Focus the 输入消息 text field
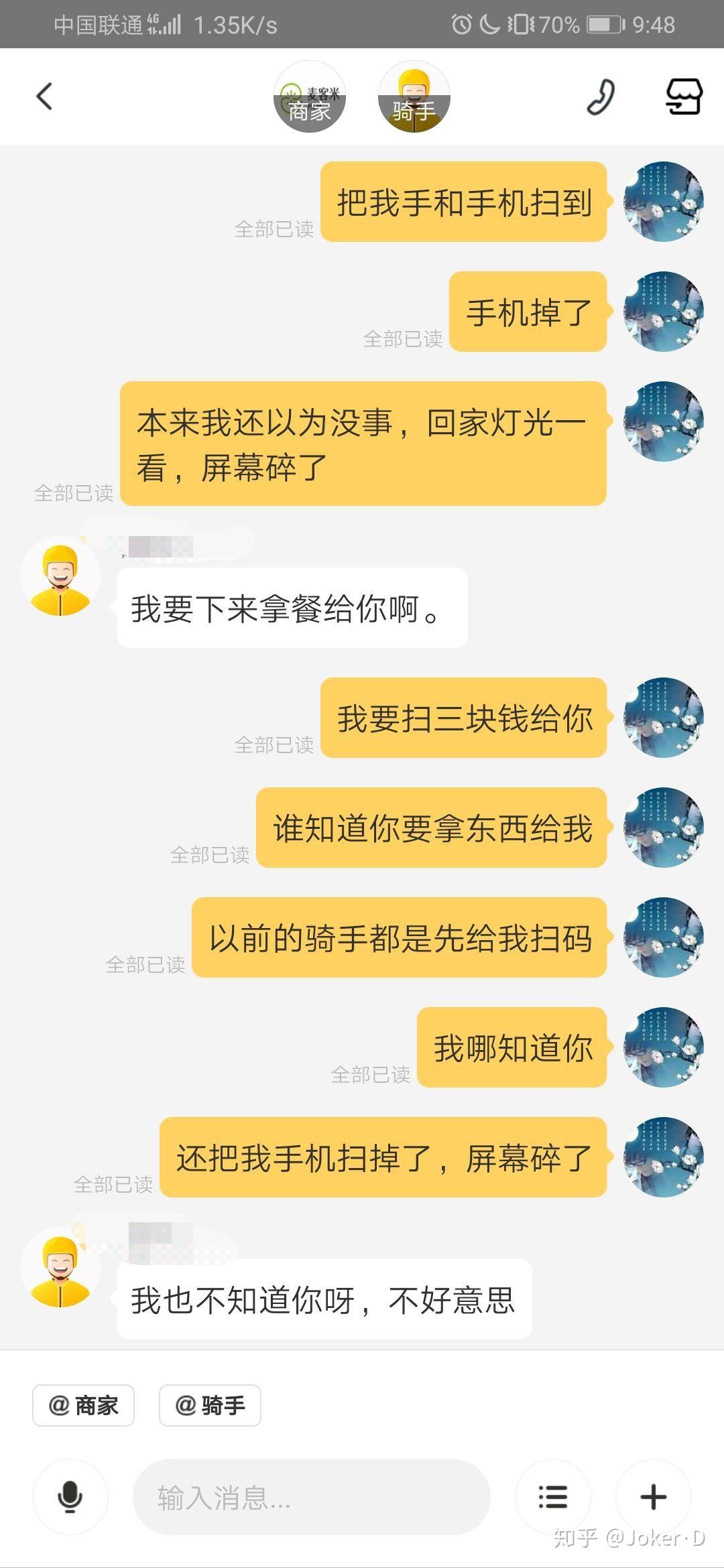This screenshot has width=724, height=1568. pyautogui.click(x=312, y=1496)
